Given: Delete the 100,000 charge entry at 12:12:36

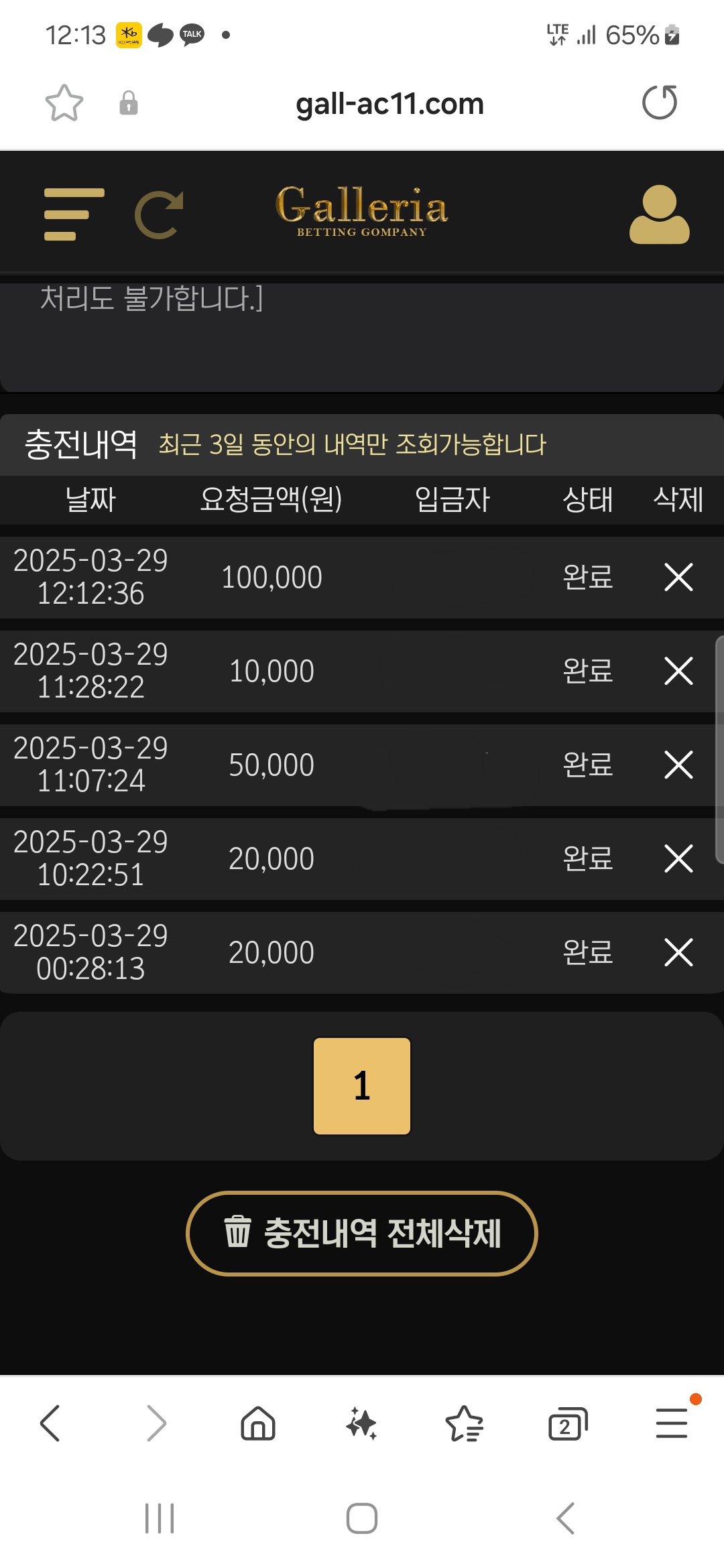Looking at the screenshot, I should 678,577.
